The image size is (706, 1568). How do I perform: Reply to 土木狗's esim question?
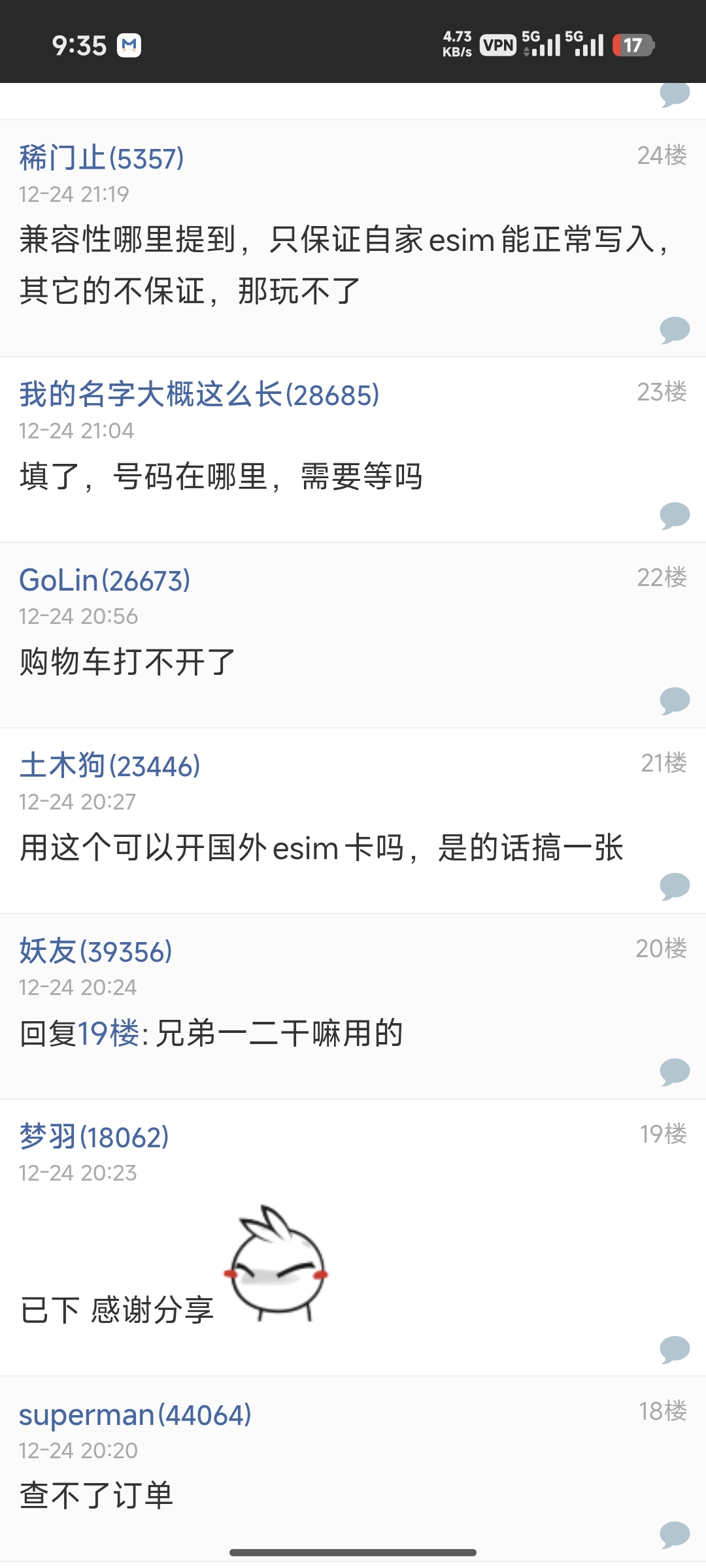[675, 887]
